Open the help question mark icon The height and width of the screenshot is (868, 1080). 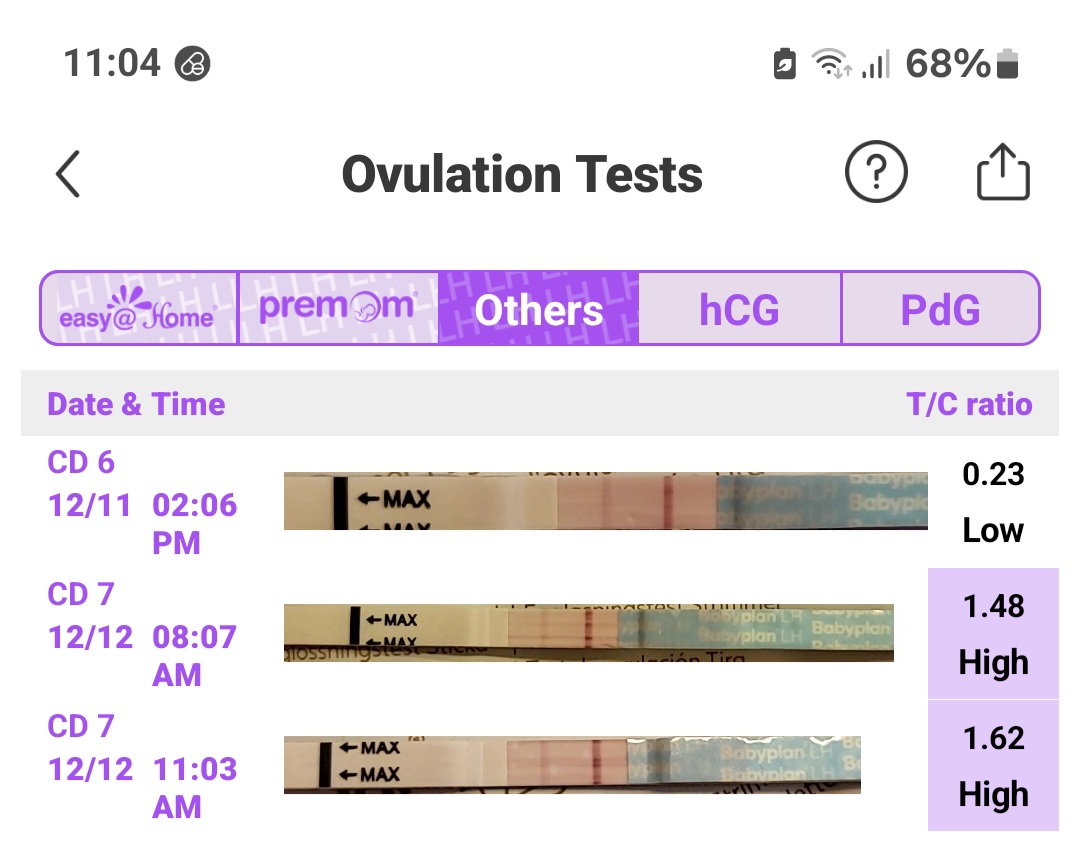point(876,175)
